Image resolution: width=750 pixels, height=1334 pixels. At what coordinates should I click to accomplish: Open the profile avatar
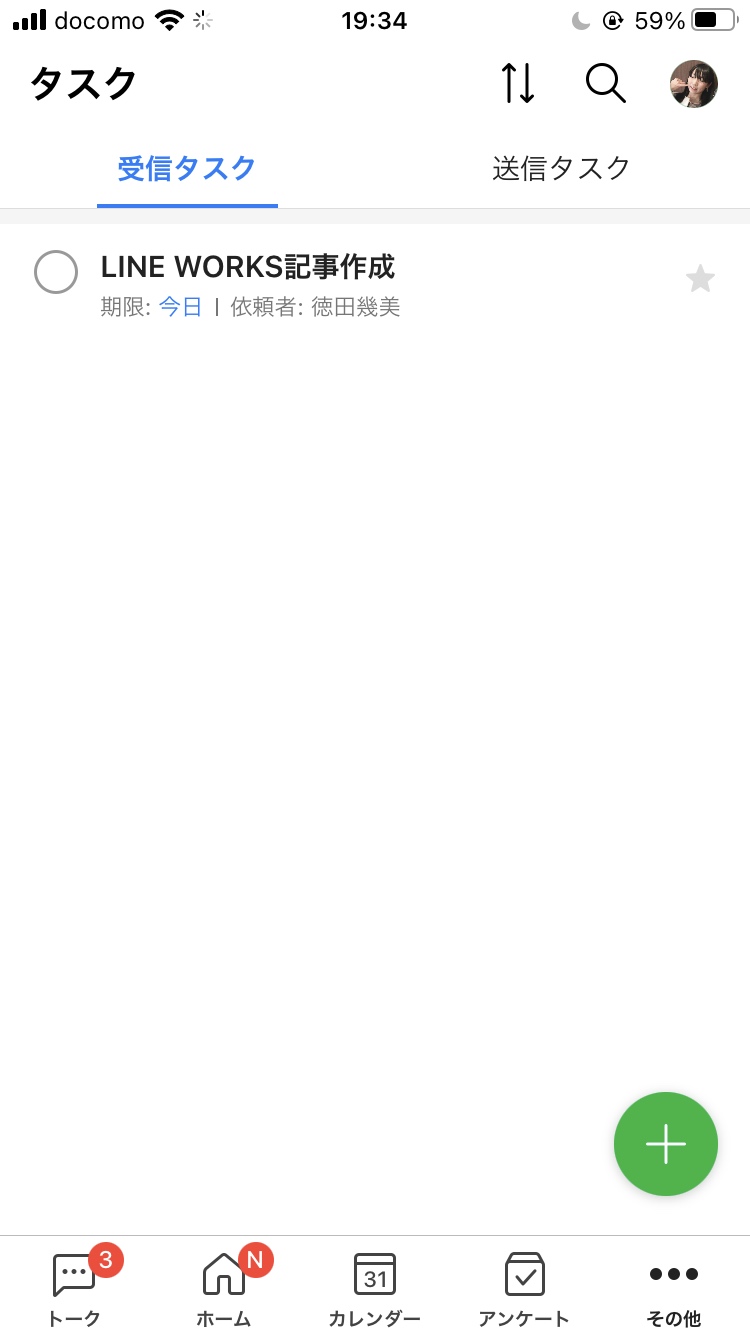[694, 84]
